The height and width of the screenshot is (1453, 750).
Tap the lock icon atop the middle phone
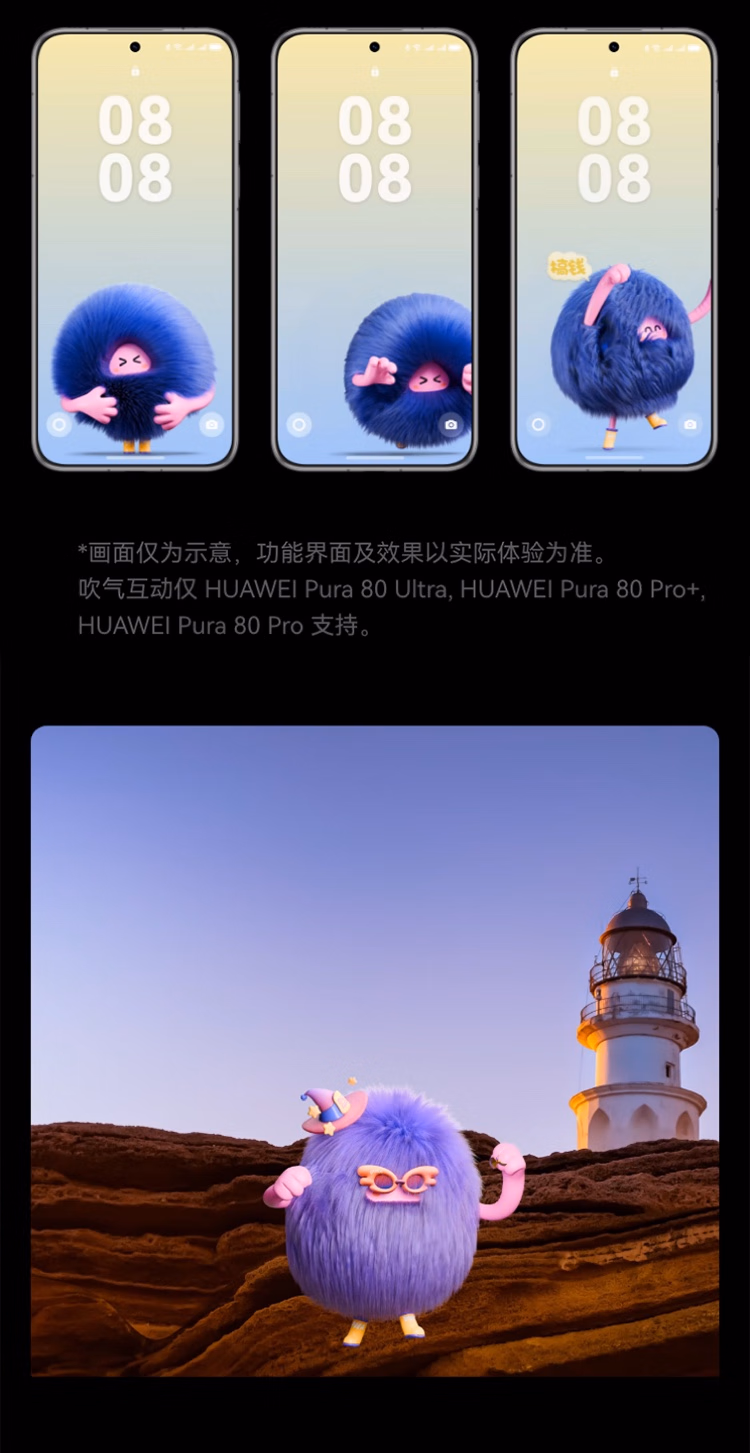click(375, 71)
